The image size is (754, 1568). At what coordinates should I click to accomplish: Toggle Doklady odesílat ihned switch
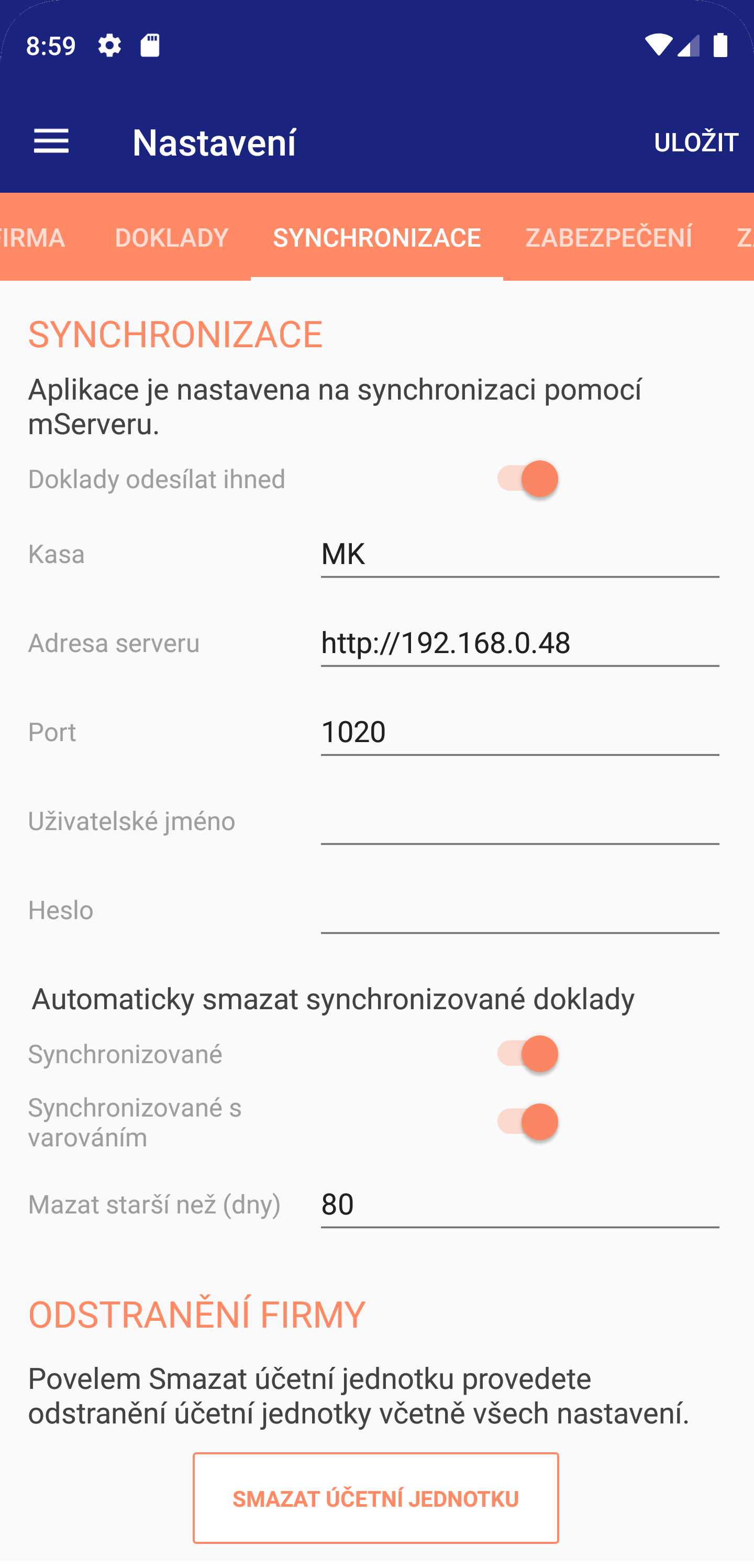coord(527,479)
